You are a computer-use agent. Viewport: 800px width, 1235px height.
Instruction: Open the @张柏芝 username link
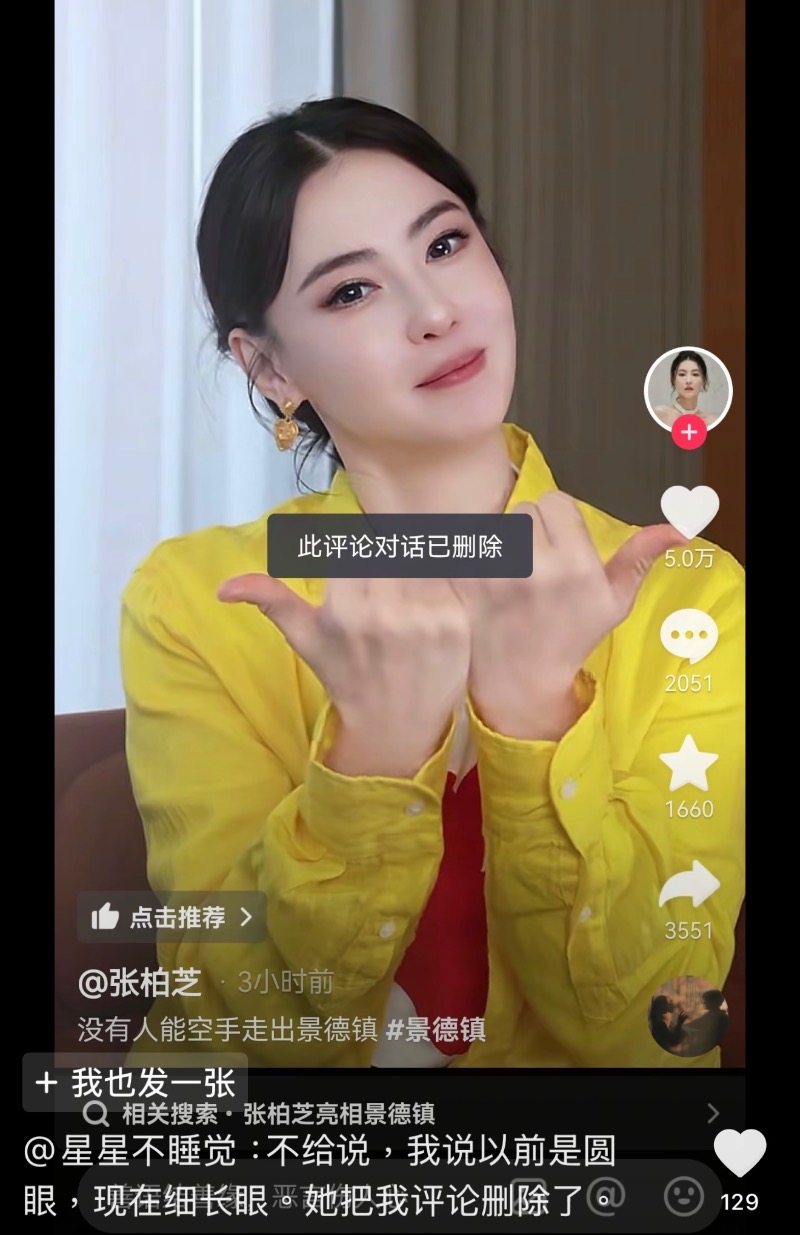pos(140,982)
